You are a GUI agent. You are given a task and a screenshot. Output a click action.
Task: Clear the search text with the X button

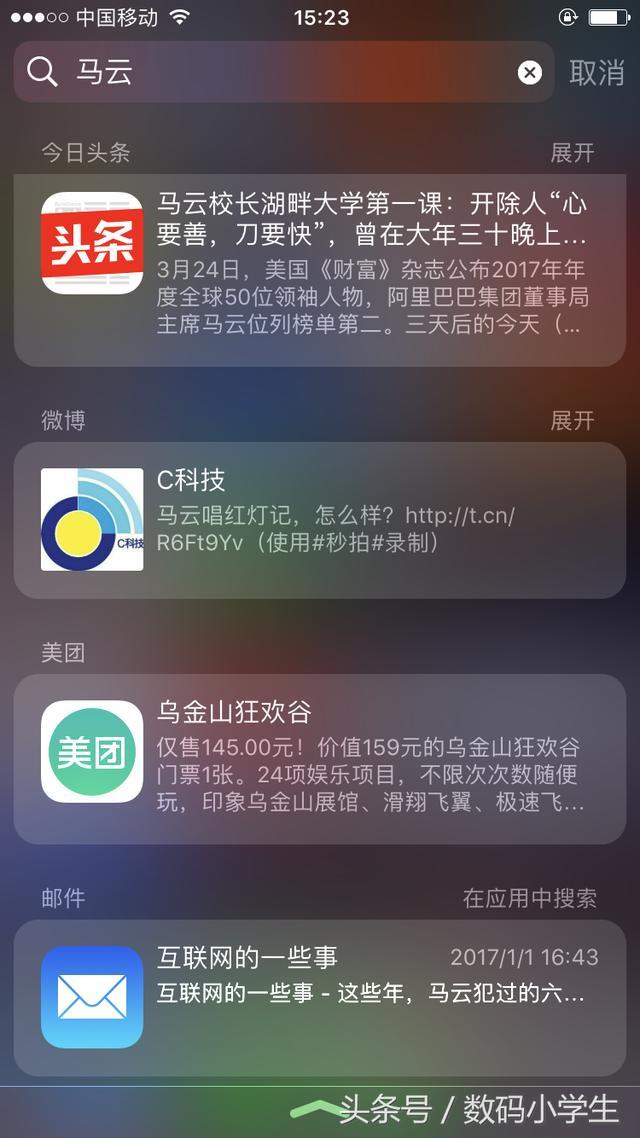click(530, 73)
